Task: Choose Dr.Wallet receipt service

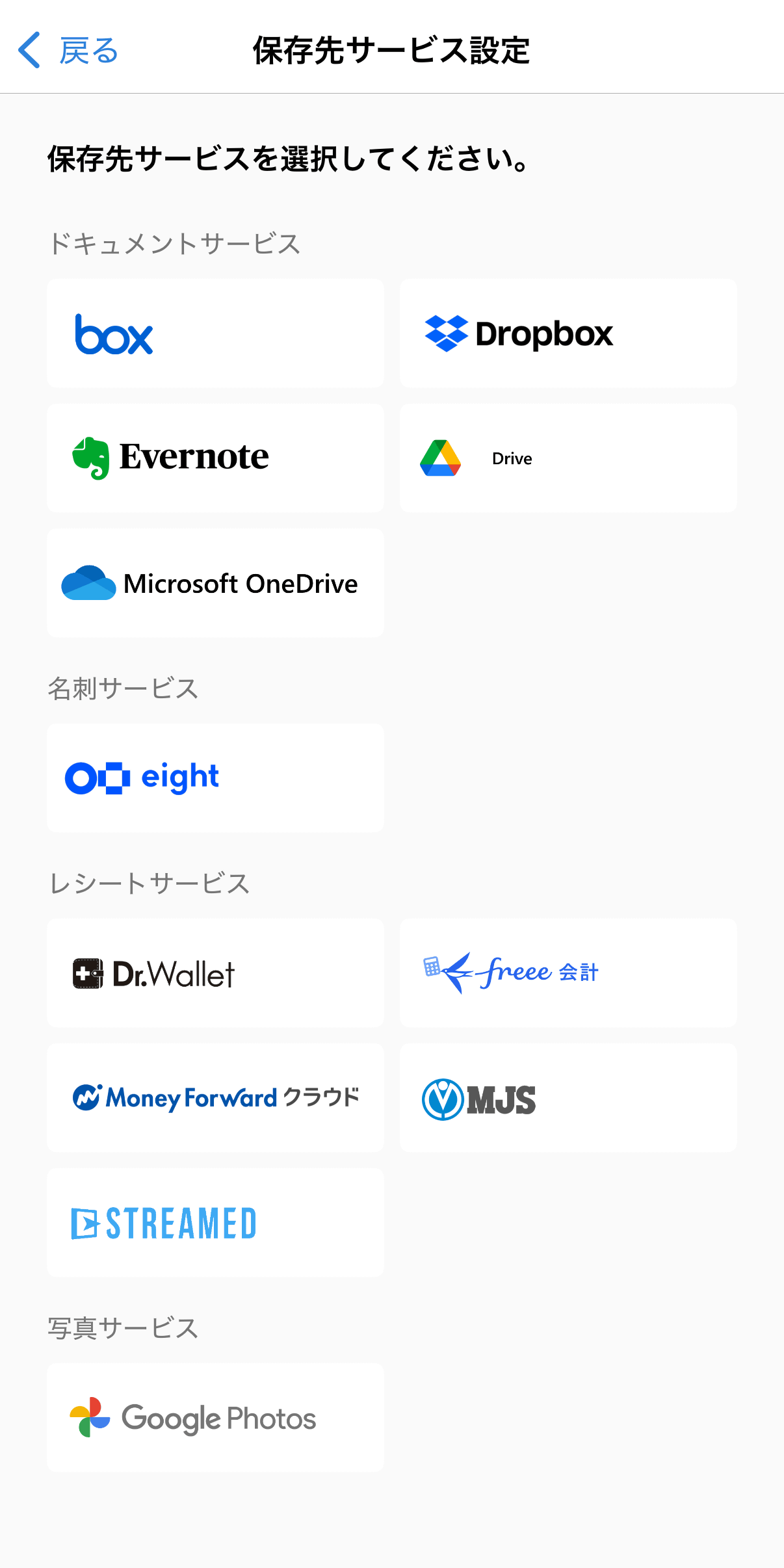Action: click(215, 973)
